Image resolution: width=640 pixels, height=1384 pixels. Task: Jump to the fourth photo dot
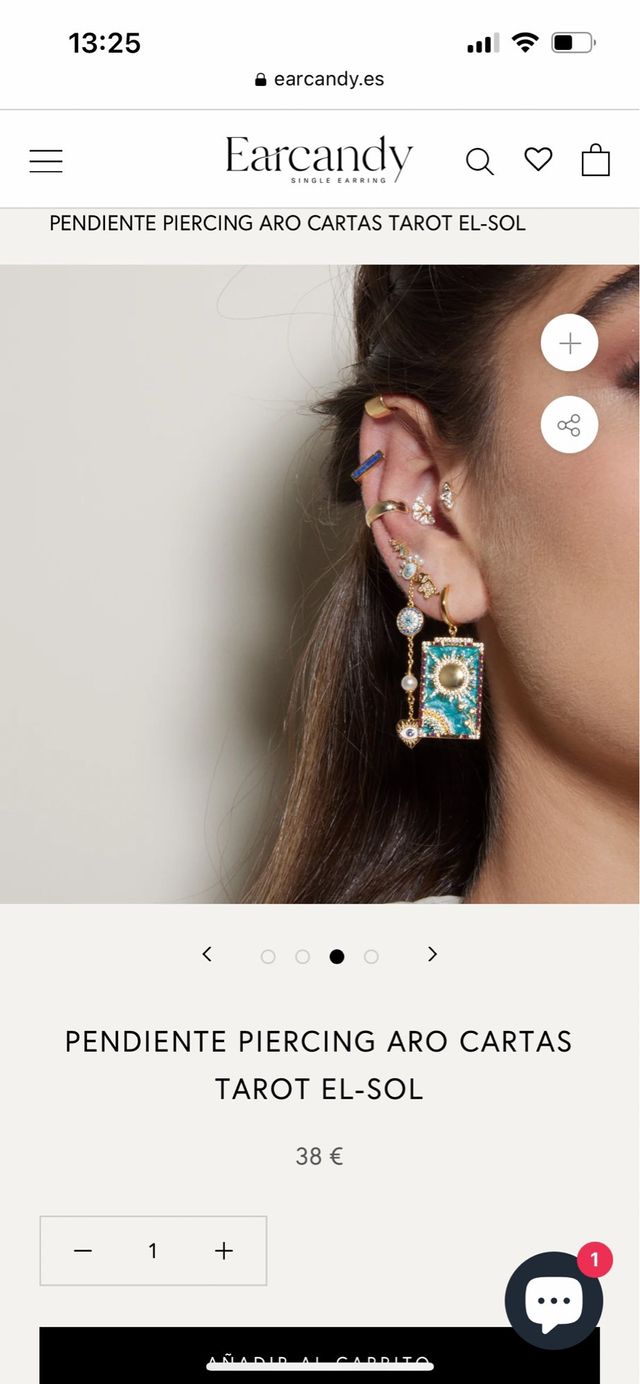pos(371,957)
